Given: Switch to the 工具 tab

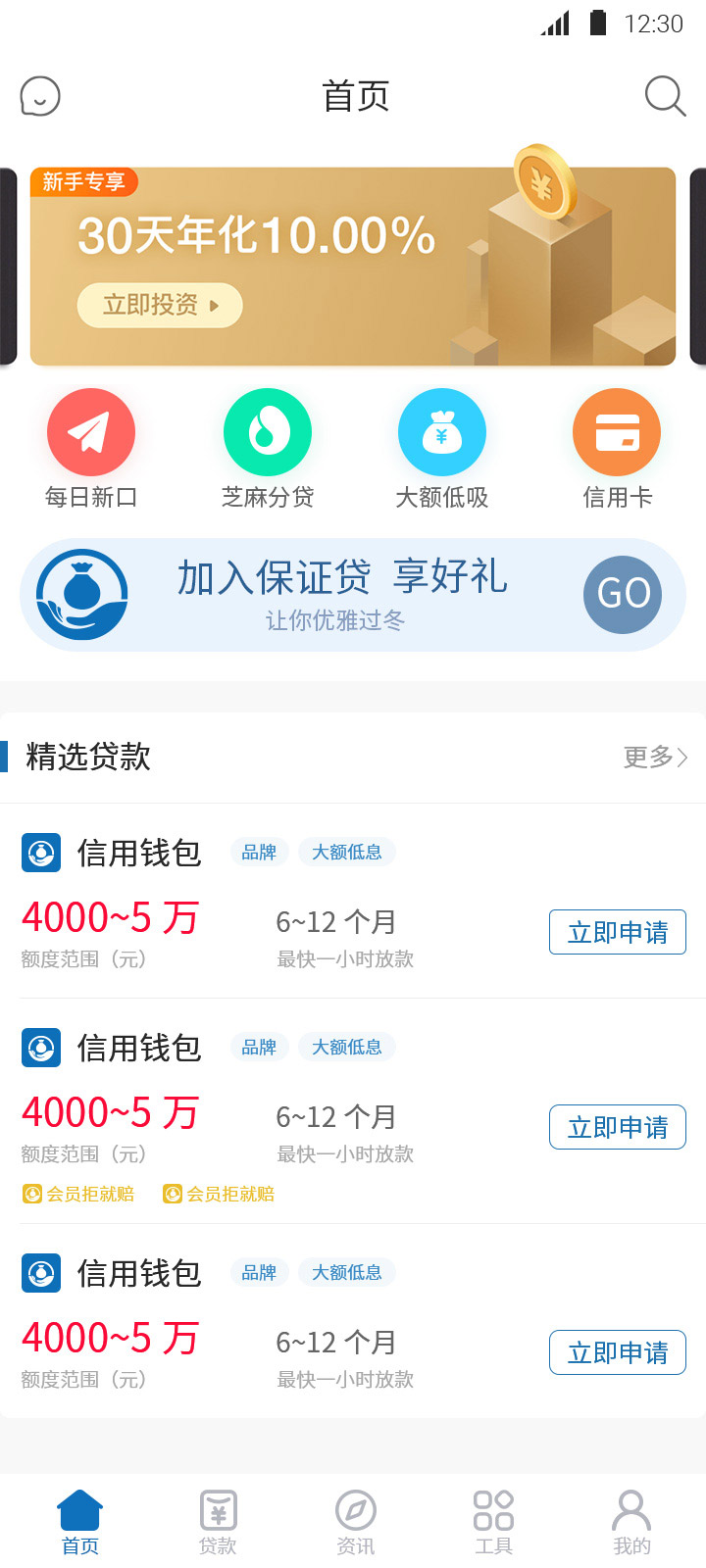Looking at the screenshot, I should pyautogui.click(x=493, y=1522).
